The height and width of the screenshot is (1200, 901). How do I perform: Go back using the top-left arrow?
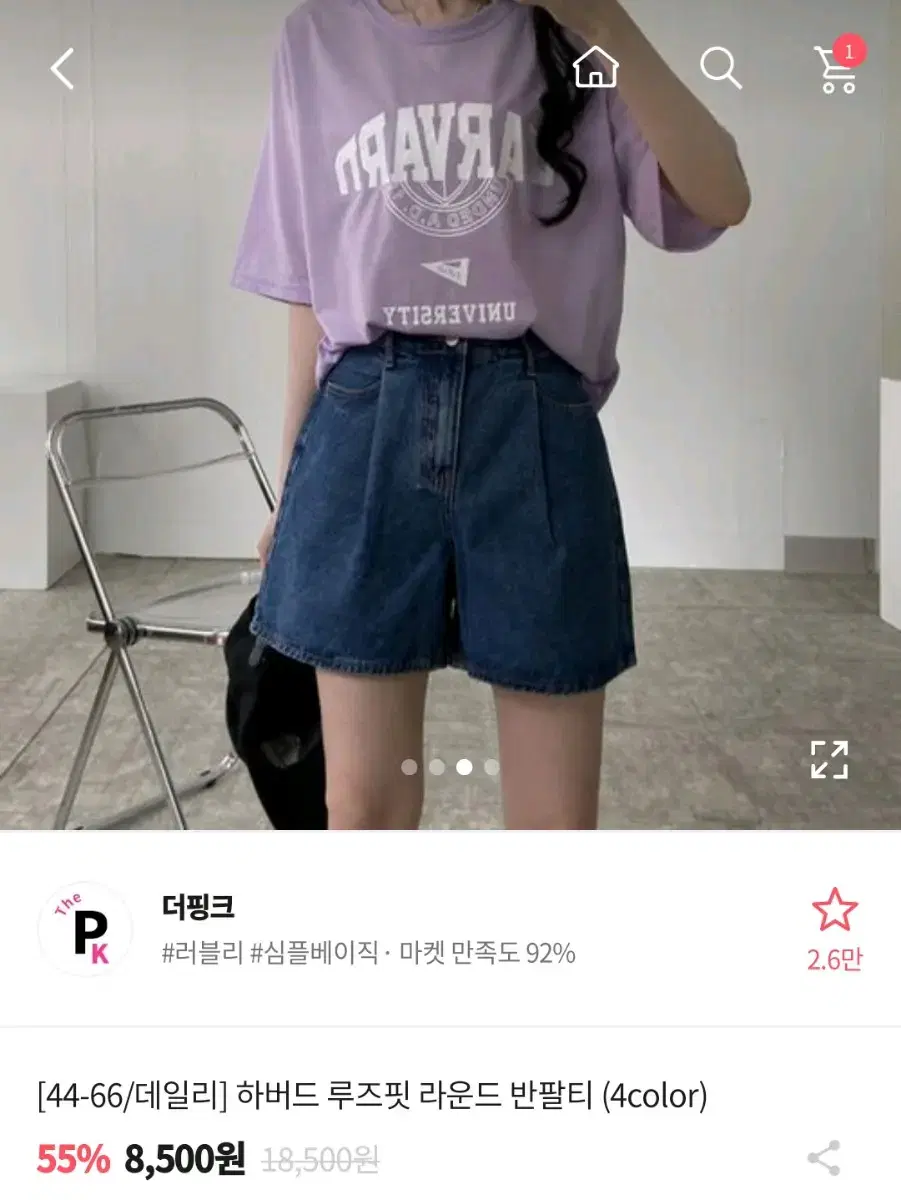[62, 69]
